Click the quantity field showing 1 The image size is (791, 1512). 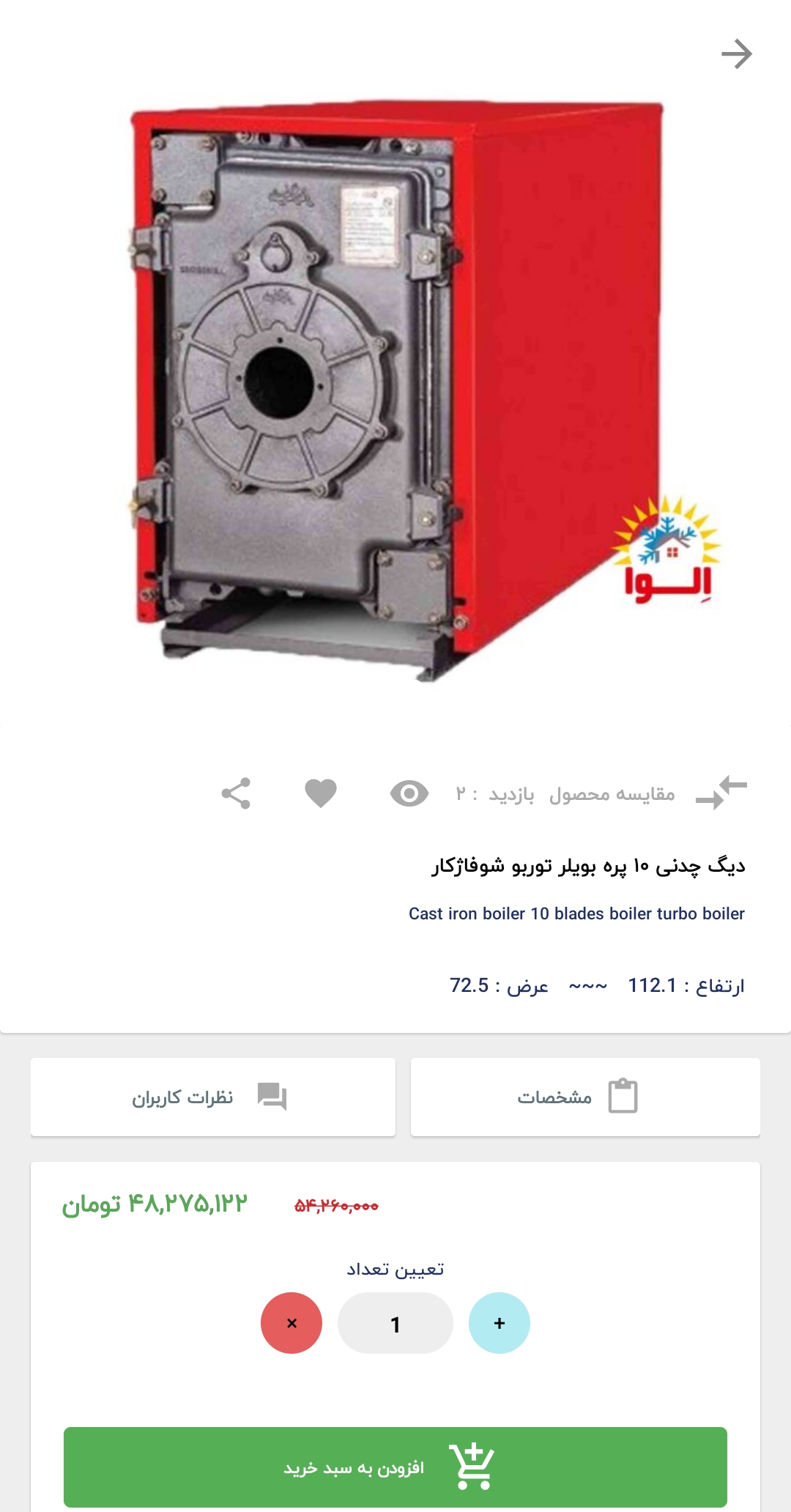coord(395,1323)
